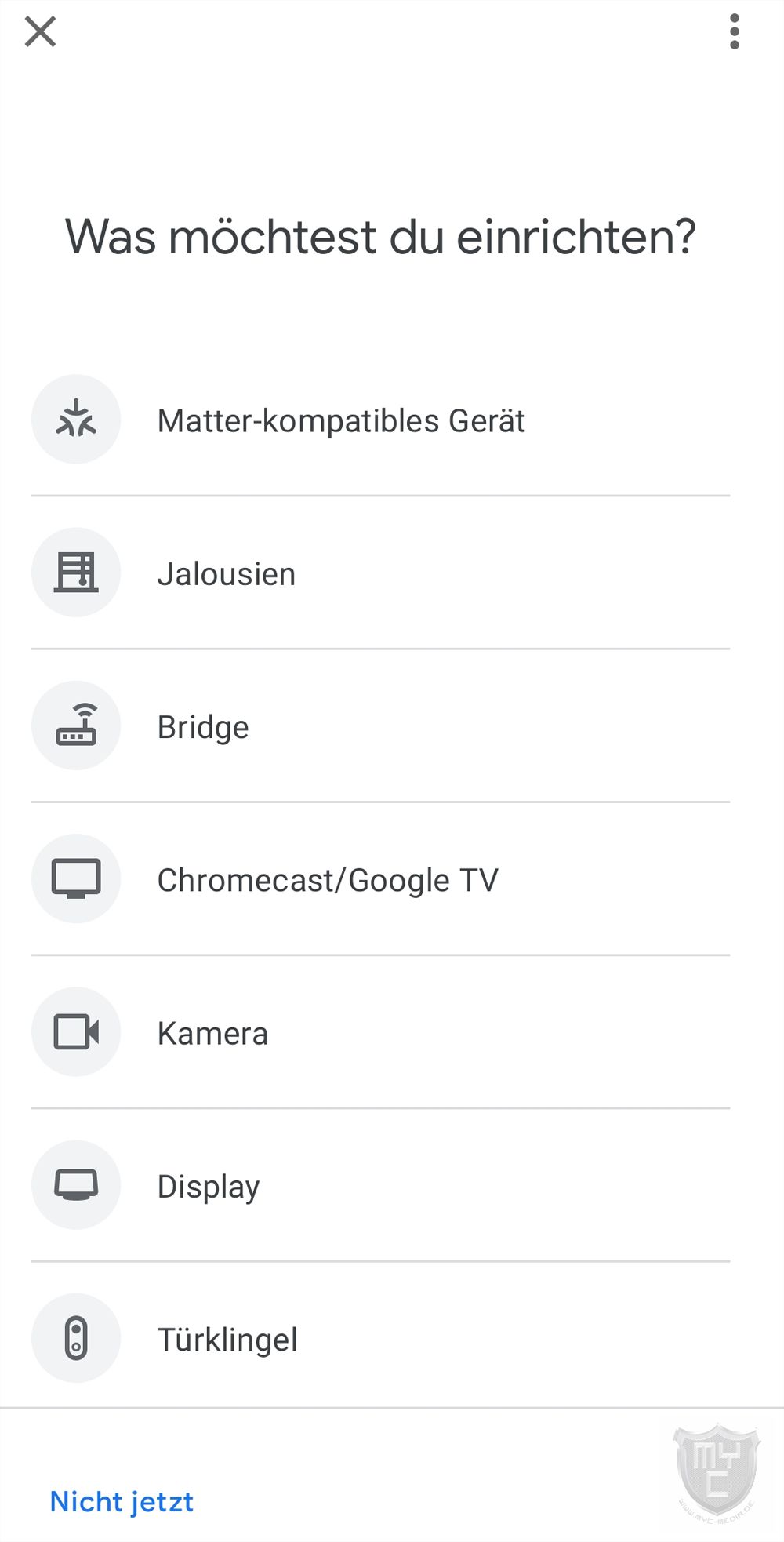Select Matter-kompatibles Gerät

click(380, 420)
